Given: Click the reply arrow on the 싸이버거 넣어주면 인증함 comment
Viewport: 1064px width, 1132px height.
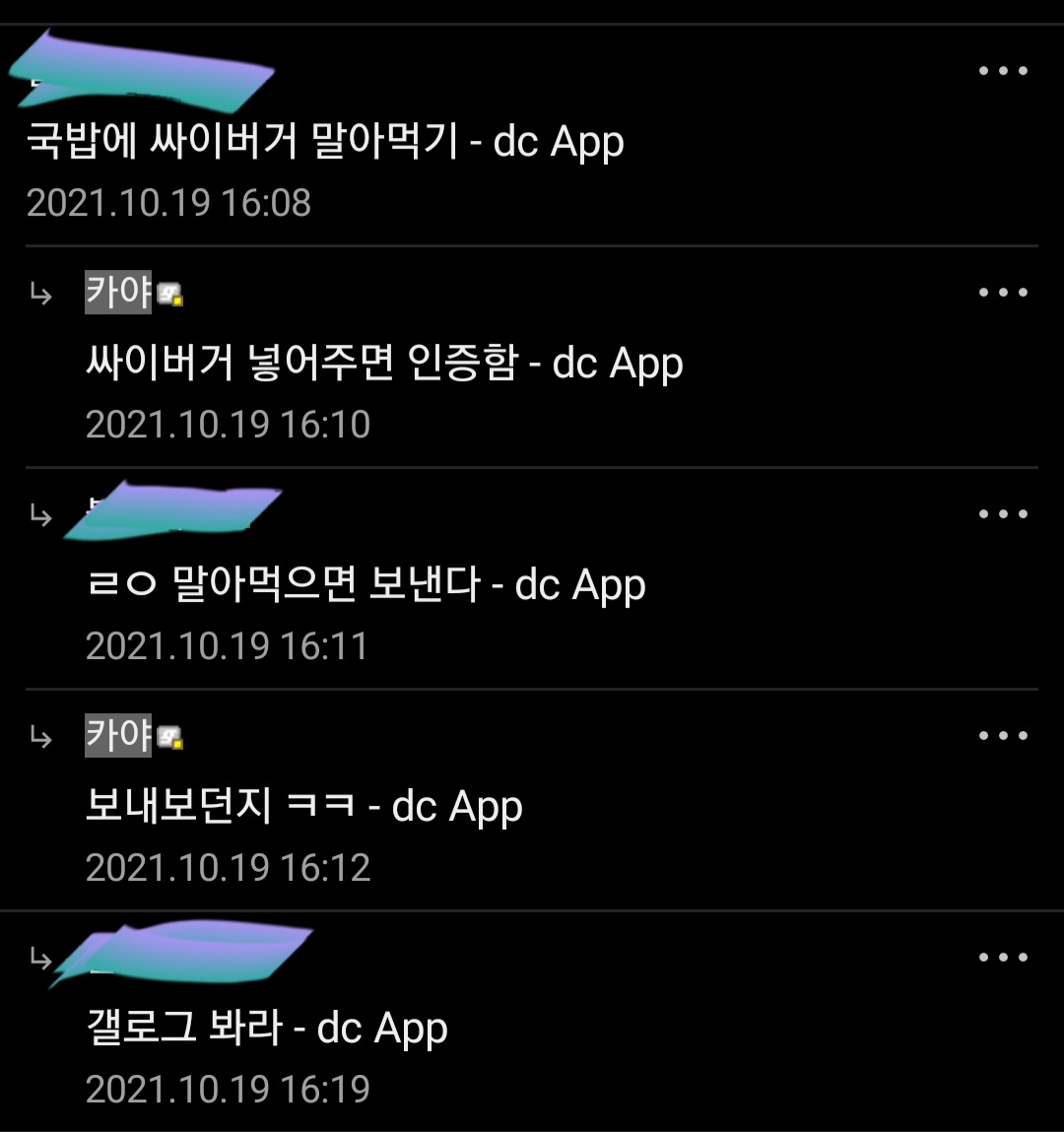Looking at the screenshot, I should click(x=41, y=293).
